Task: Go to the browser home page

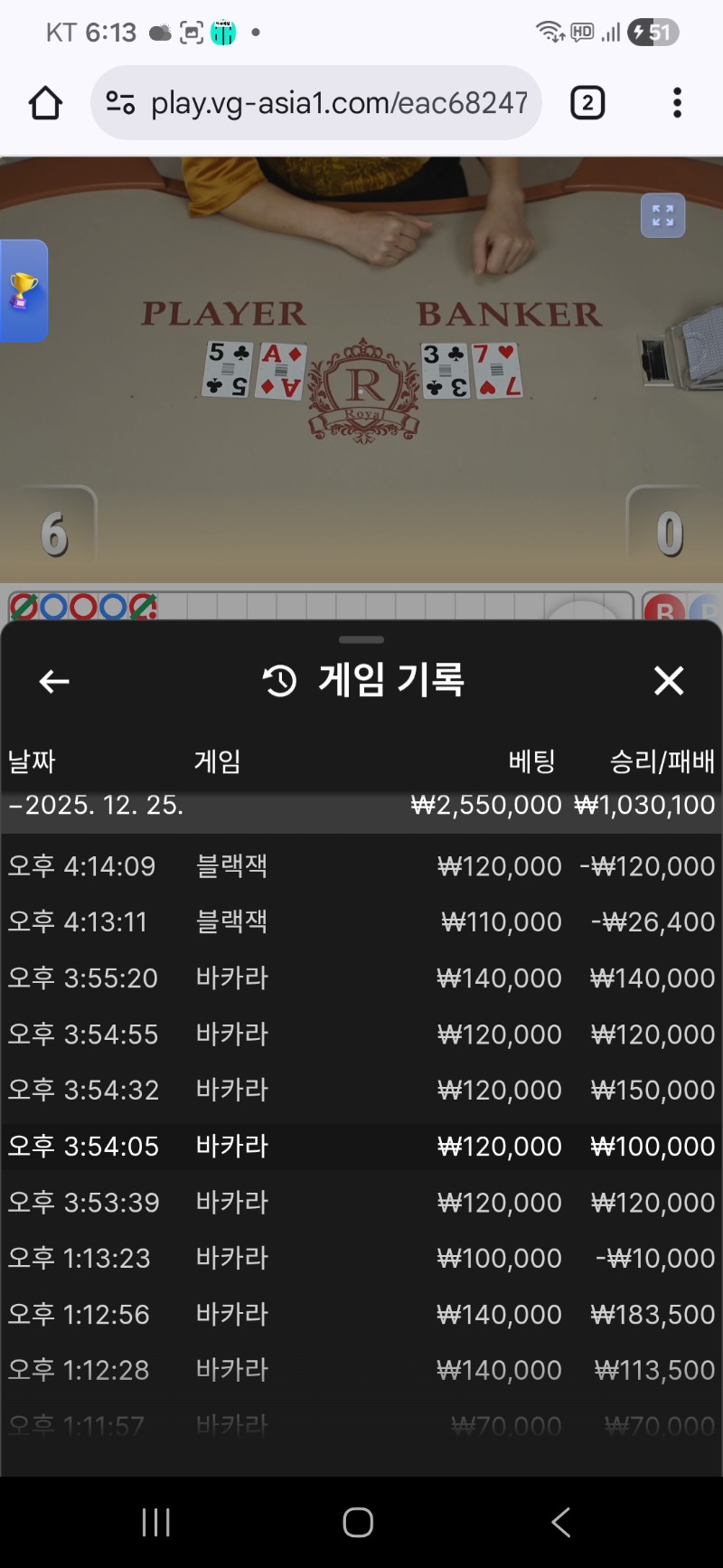Action: (45, 103)
